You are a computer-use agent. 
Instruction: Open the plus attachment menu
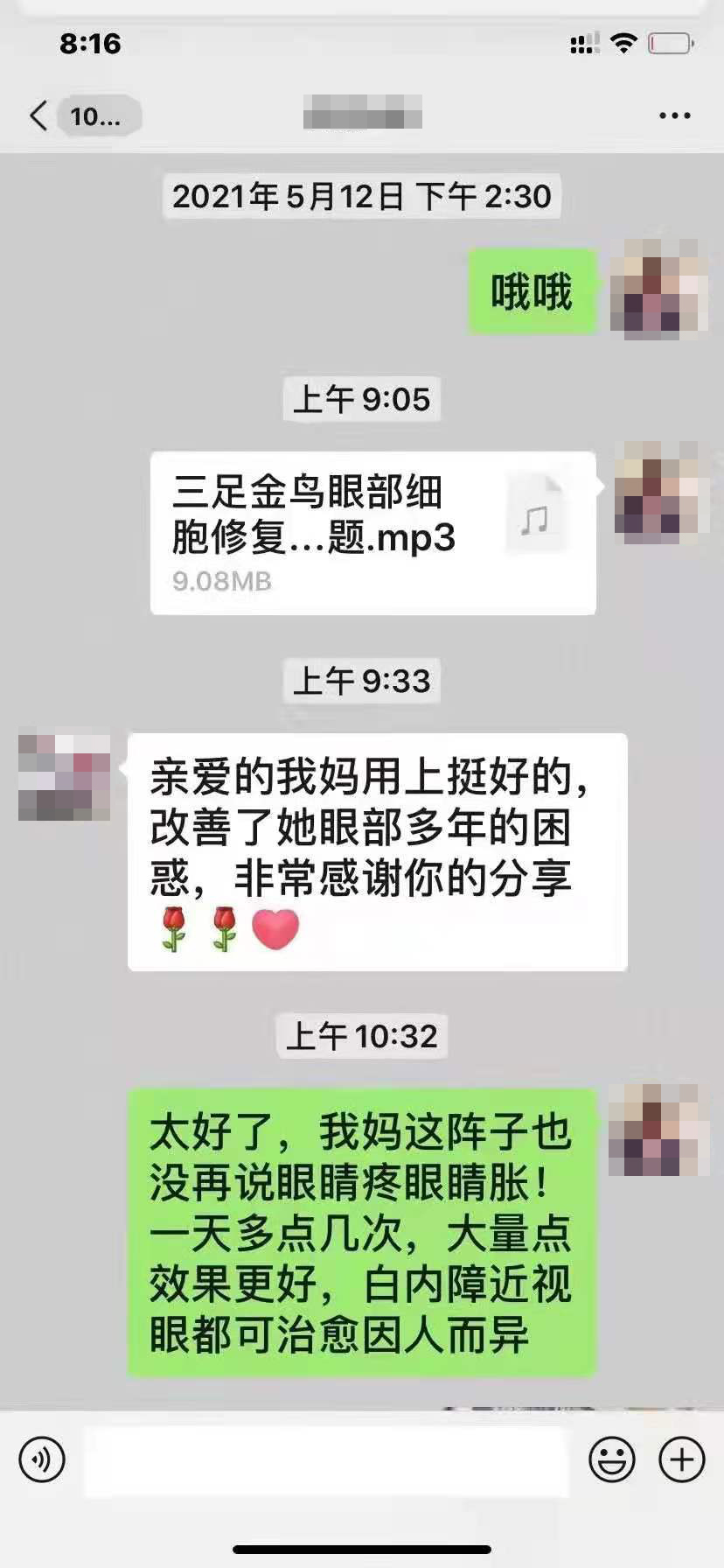681,1459
